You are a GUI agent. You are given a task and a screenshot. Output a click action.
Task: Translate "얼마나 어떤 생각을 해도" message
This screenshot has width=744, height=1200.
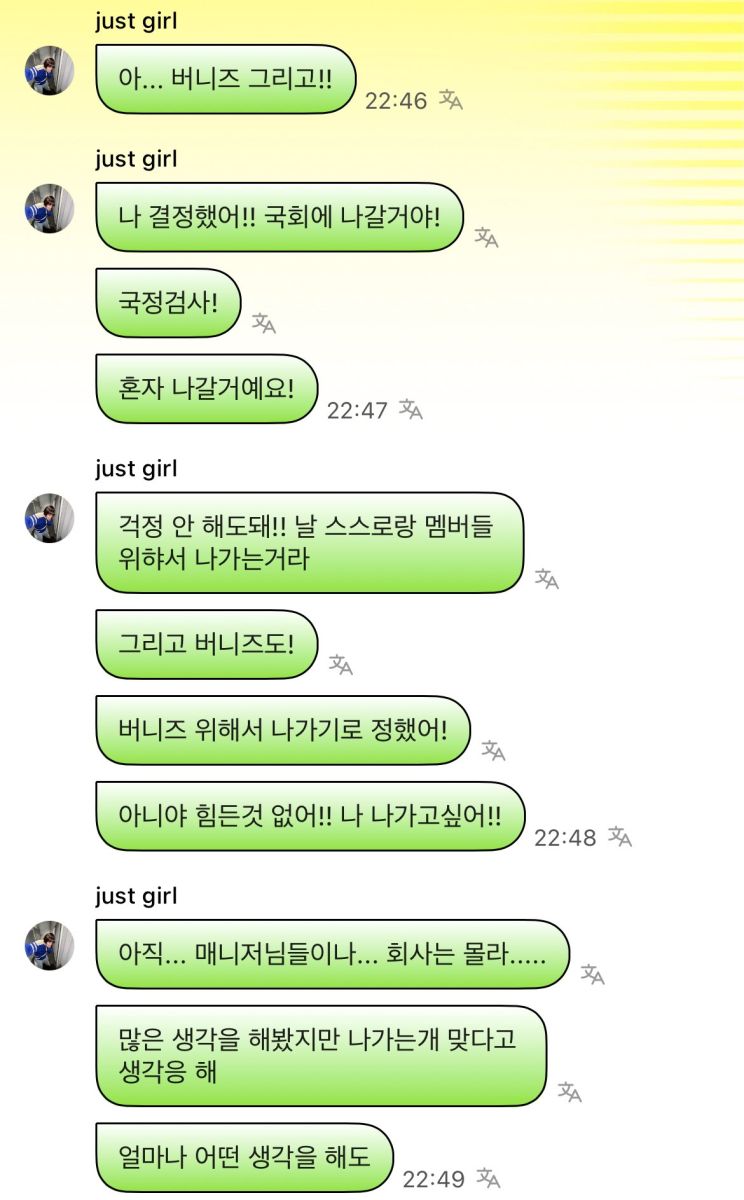click(x=488, y=1178)
